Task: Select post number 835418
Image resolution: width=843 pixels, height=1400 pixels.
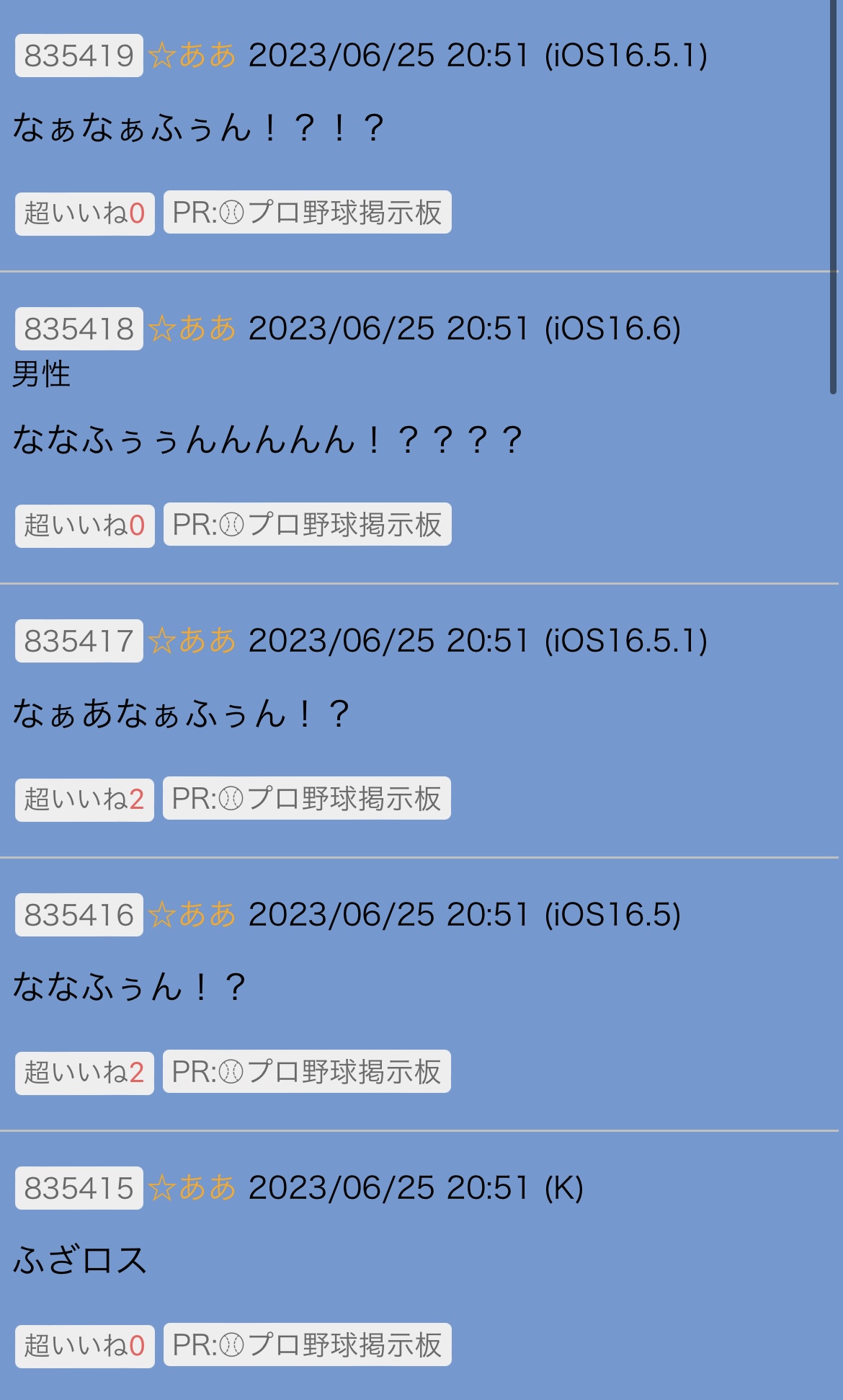Action: [79, 329]
